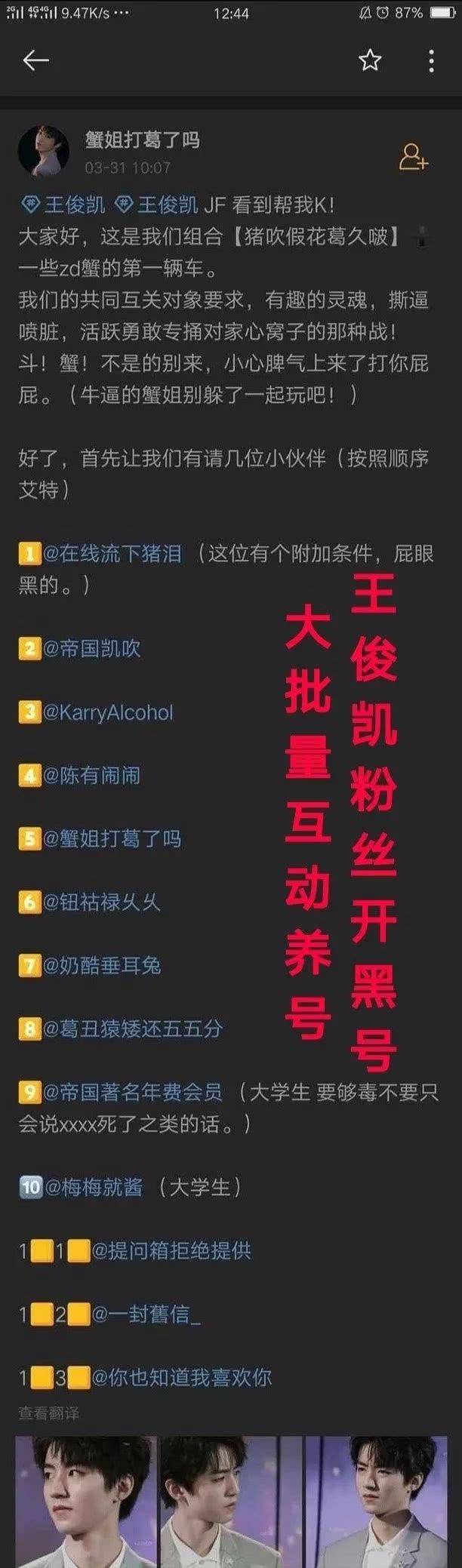This screenshot has height=1568, width=462.
Task: Open the mention @在线流下猪泪
Action: pos(112,553)
